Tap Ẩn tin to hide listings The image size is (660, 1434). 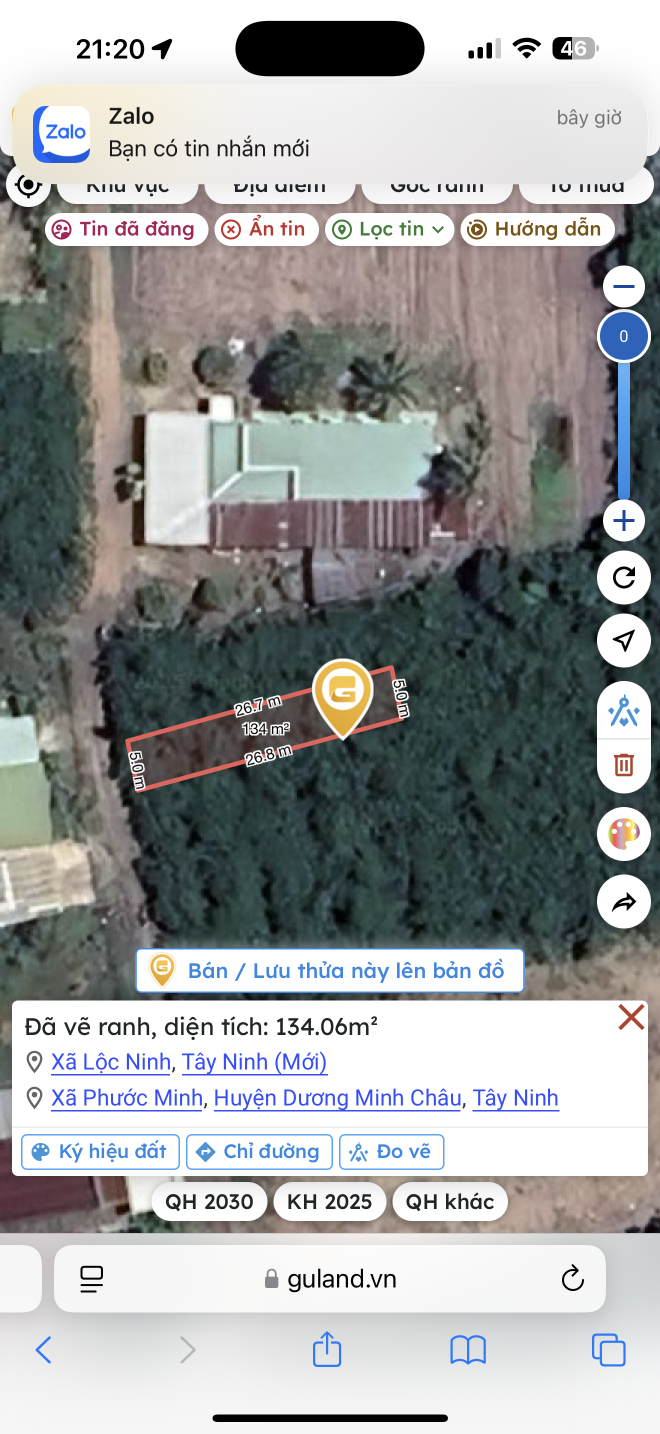[x=266, y=229]
